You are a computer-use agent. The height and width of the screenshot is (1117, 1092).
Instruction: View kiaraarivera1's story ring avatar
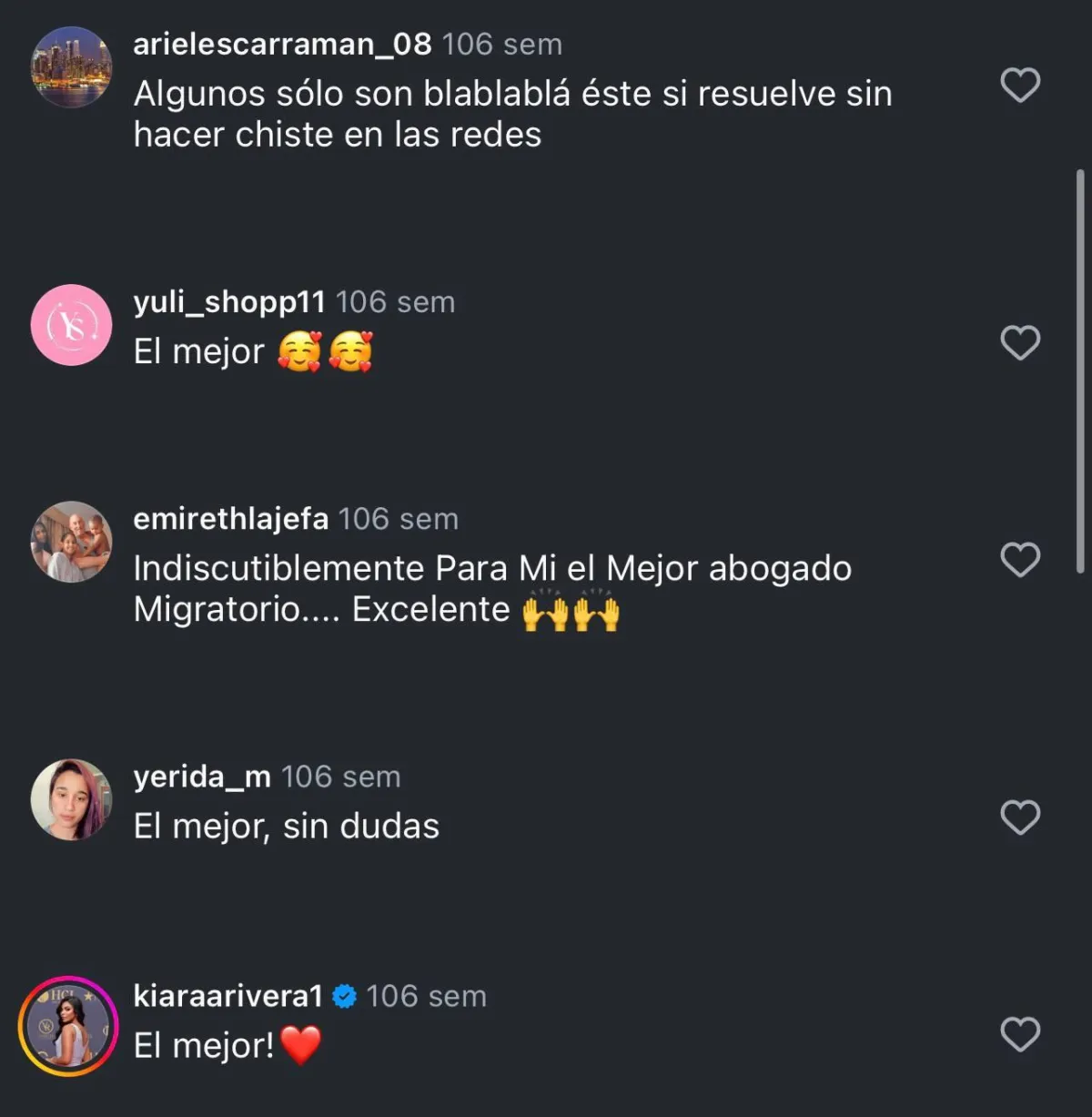(x=68, y=1026)
